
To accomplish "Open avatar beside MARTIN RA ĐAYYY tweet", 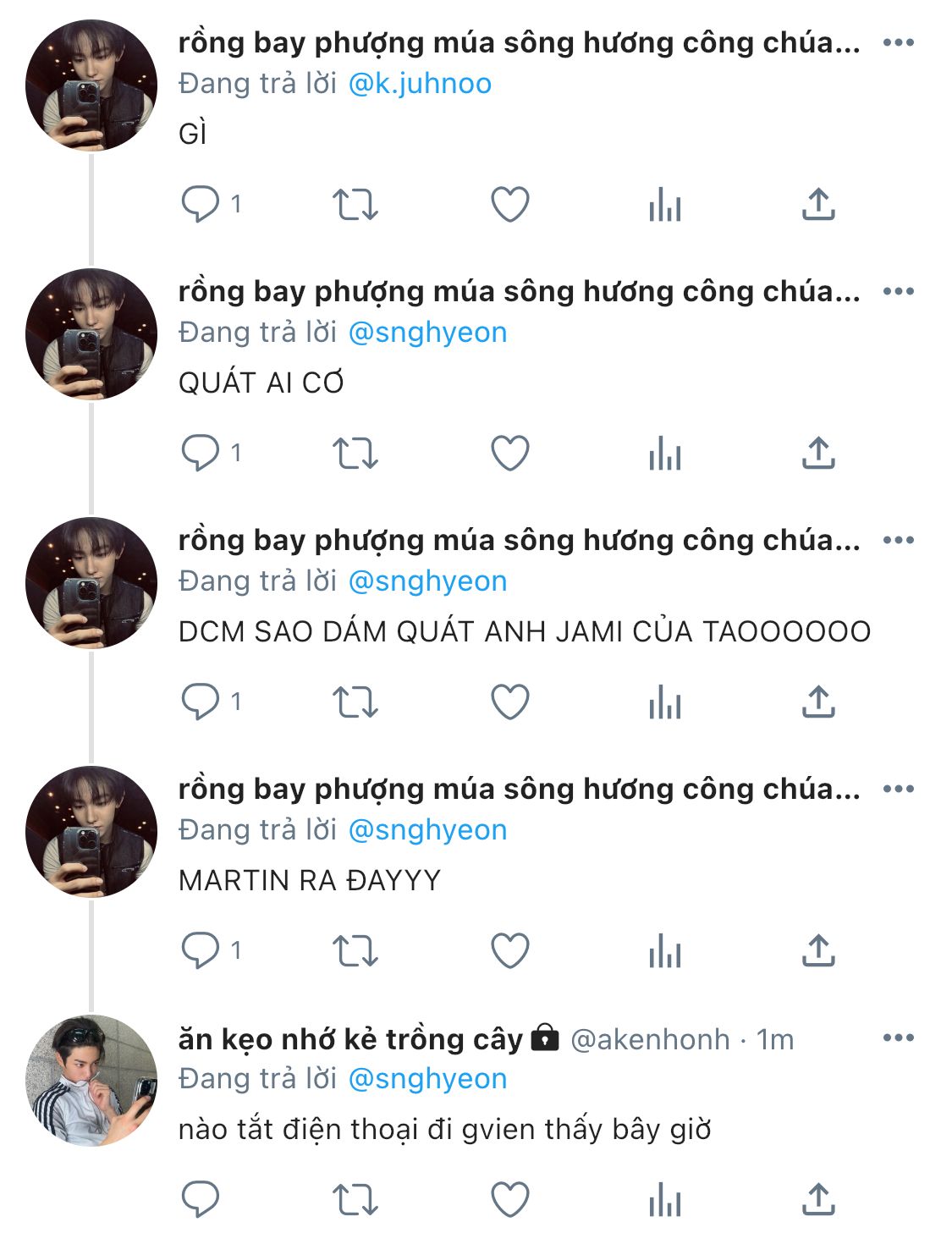I will [91, 832].
